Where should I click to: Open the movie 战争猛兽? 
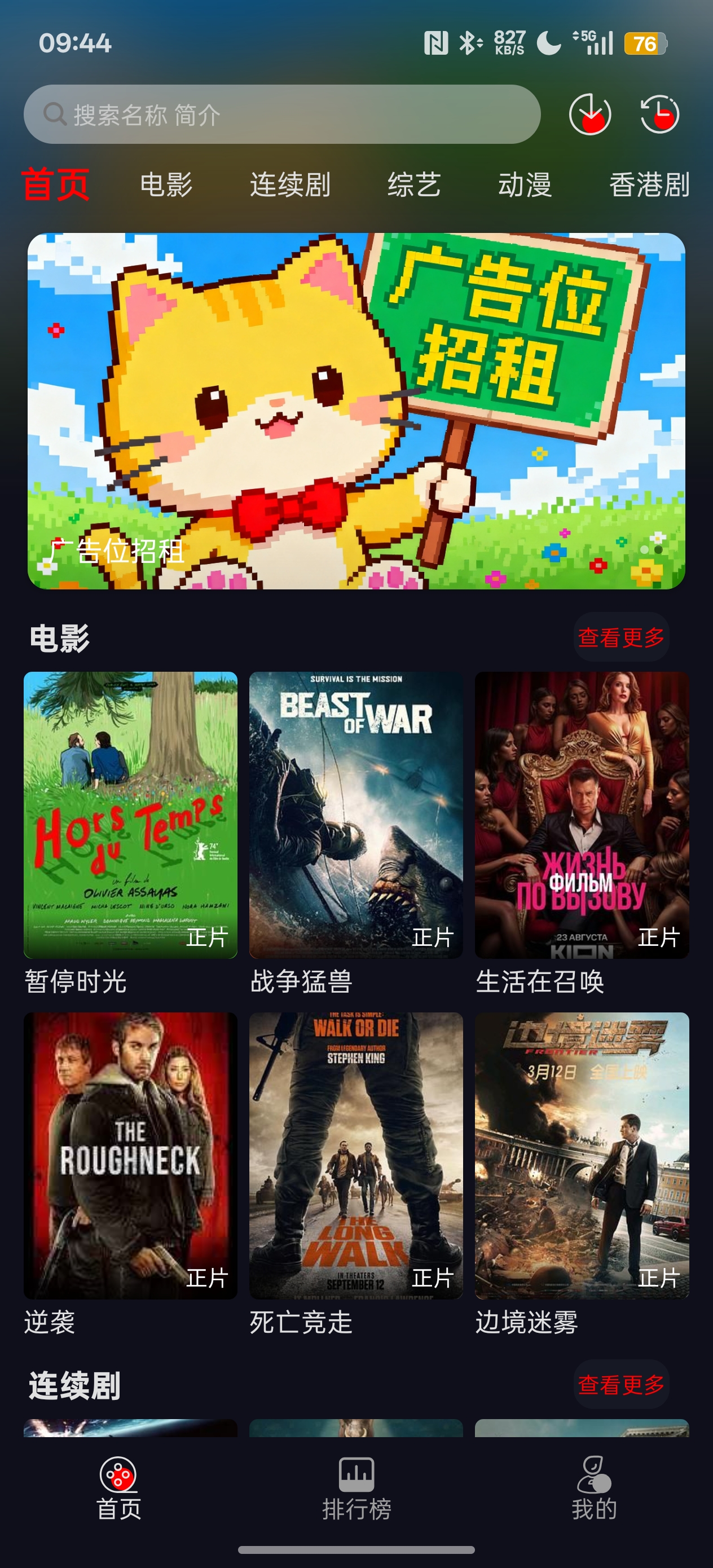coord(355,815)
